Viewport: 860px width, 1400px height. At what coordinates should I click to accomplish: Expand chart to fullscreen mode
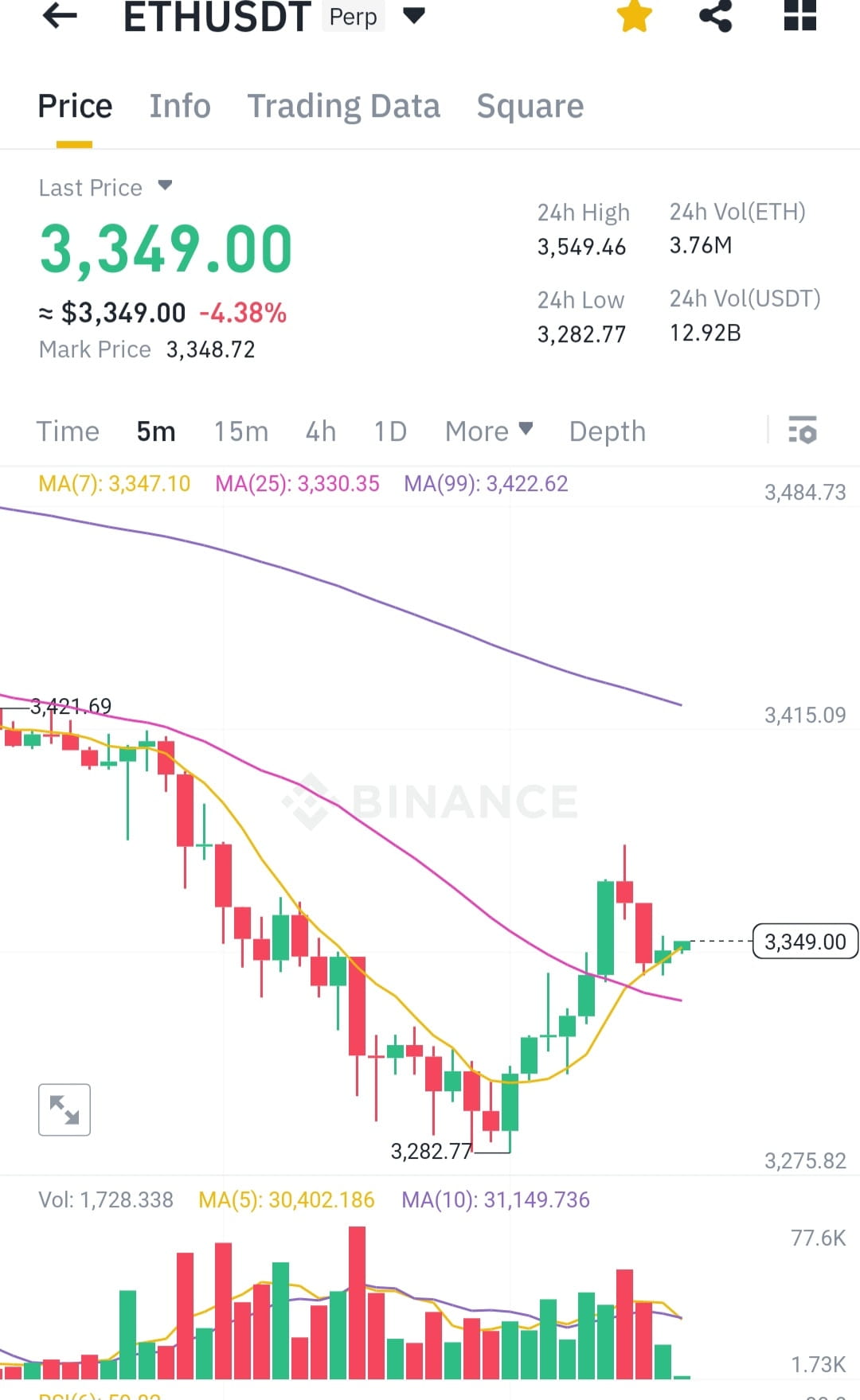[x=64, y=1109]
